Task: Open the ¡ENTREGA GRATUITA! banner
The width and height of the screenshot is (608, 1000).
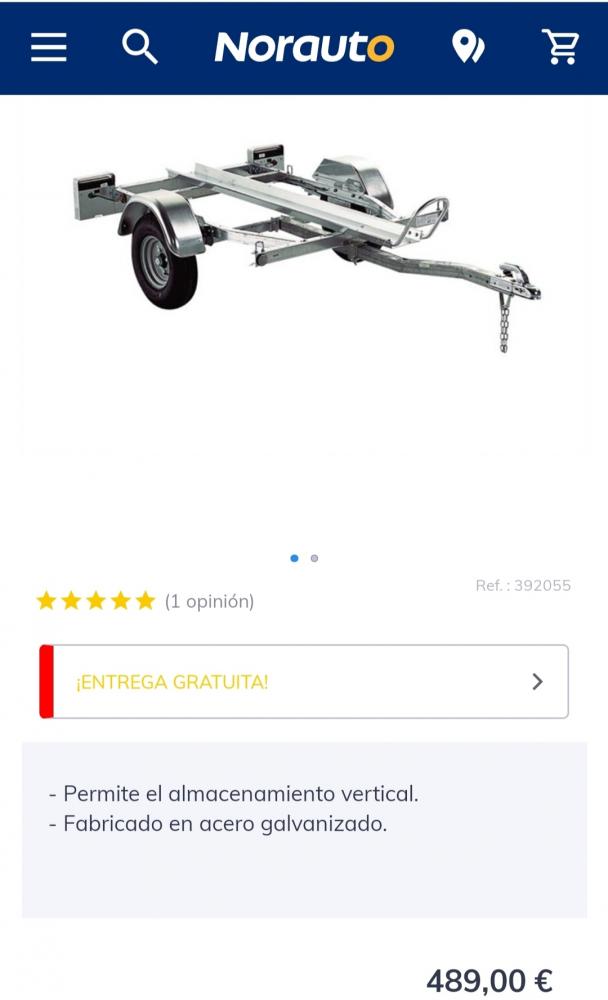Action: 304,682
